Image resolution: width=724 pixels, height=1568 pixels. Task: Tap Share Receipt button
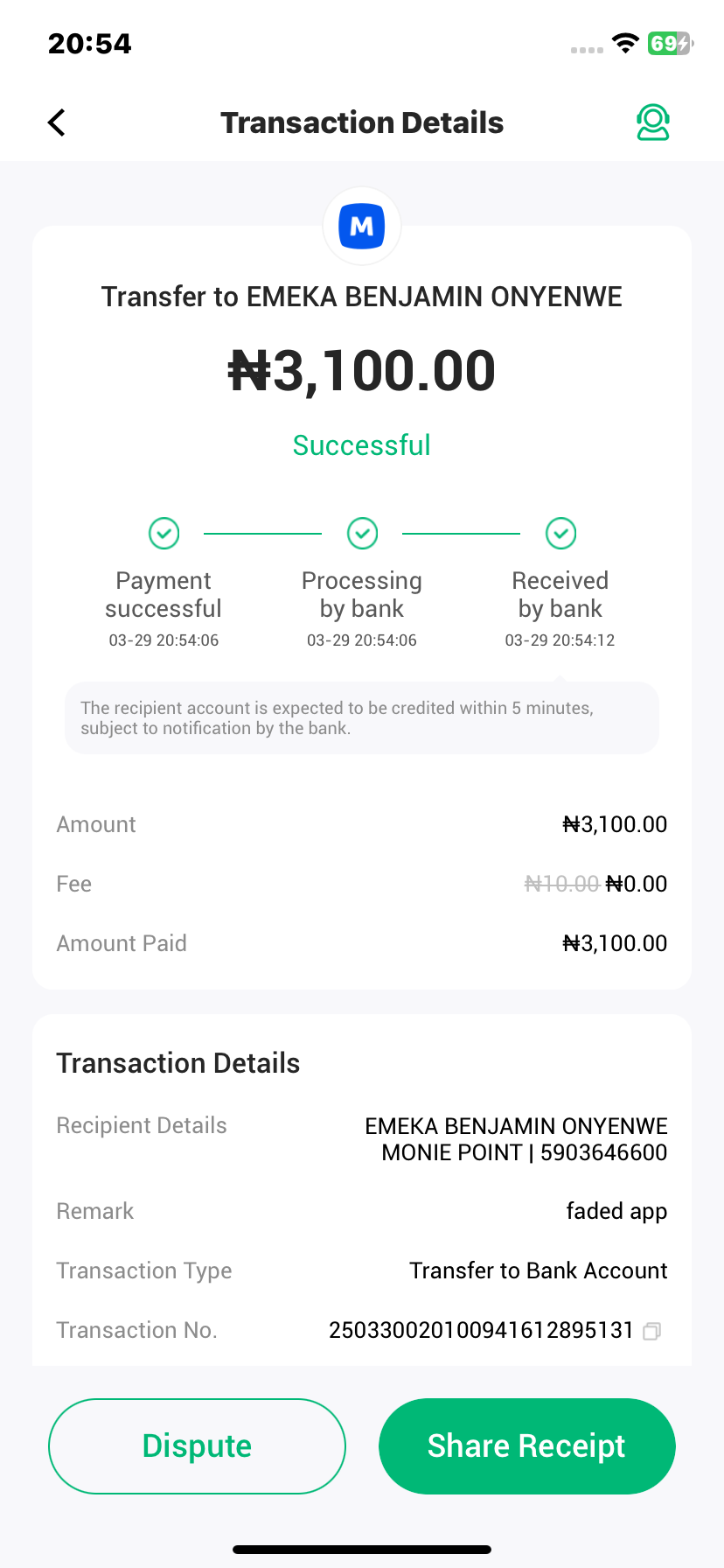click(x=526, y=1445)
